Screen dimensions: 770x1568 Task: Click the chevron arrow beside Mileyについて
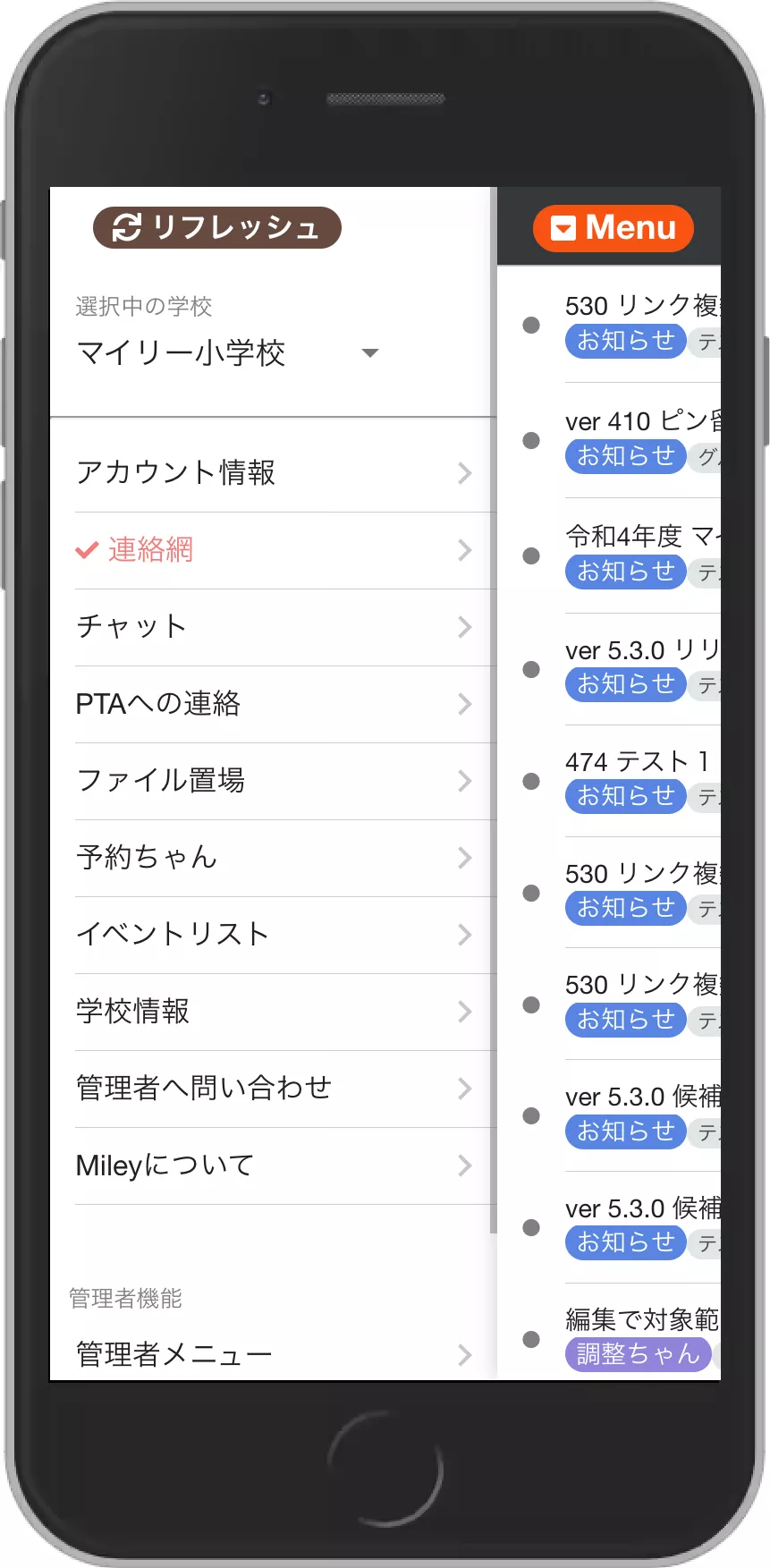[x=464, y=1165]
